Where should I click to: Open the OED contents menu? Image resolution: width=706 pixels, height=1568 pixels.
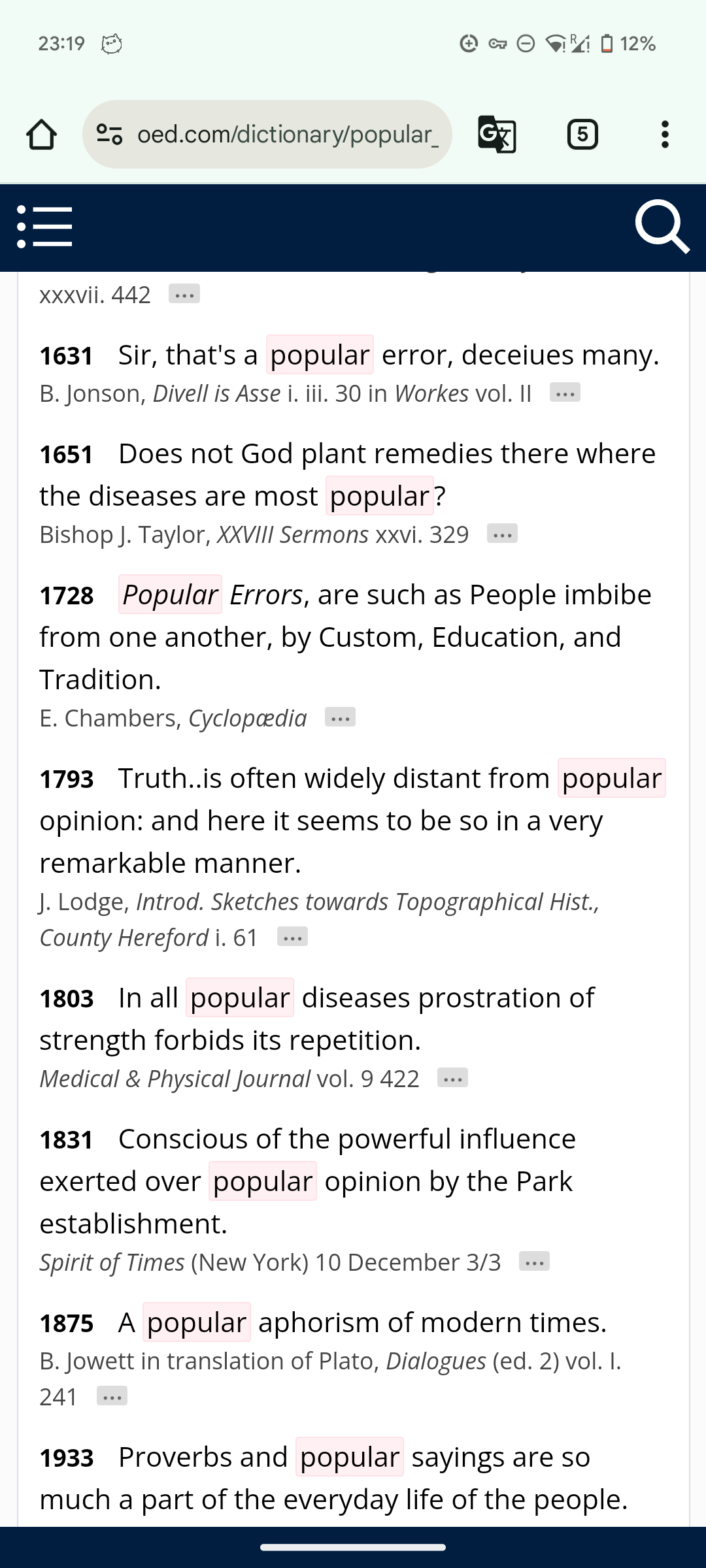[x=44, y=227]
